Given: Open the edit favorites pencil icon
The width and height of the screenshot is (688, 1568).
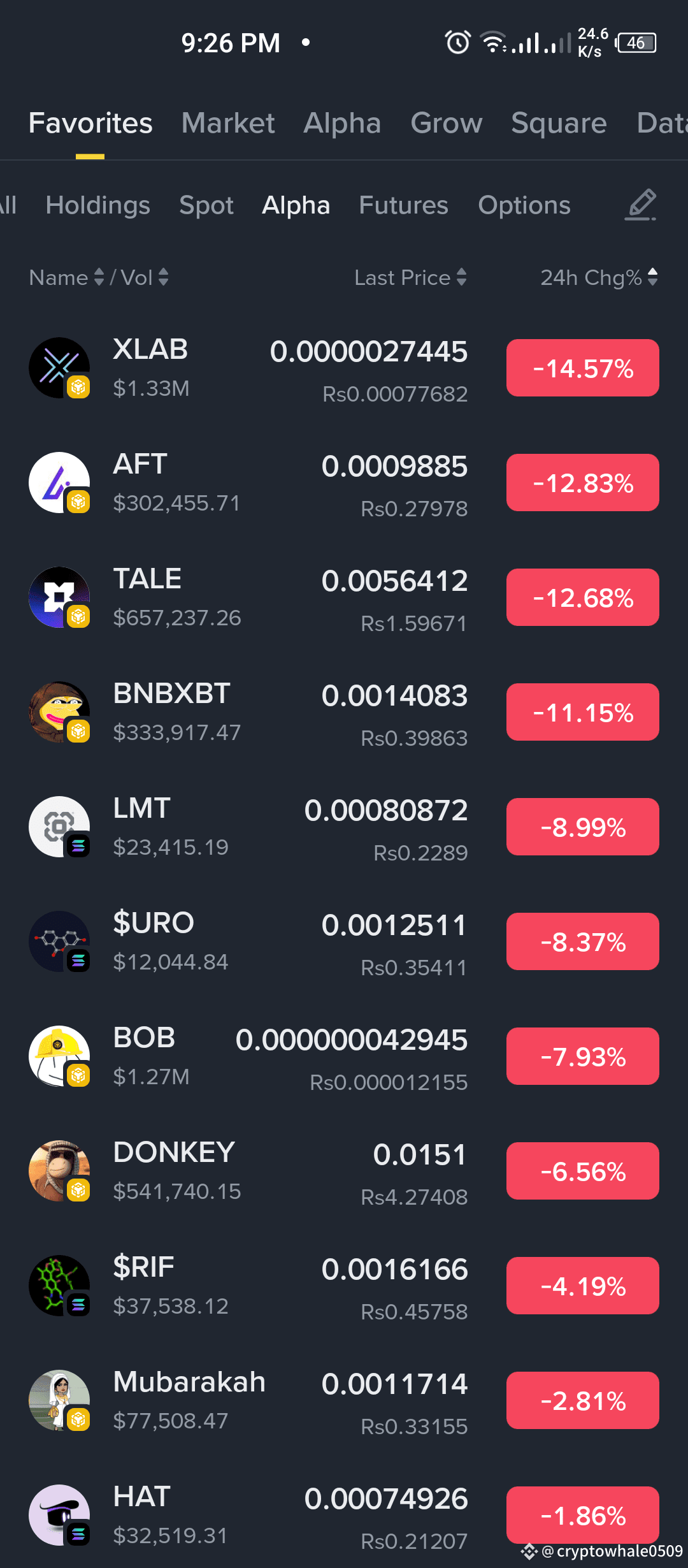Looking at the screenshot, I should 640,205.
